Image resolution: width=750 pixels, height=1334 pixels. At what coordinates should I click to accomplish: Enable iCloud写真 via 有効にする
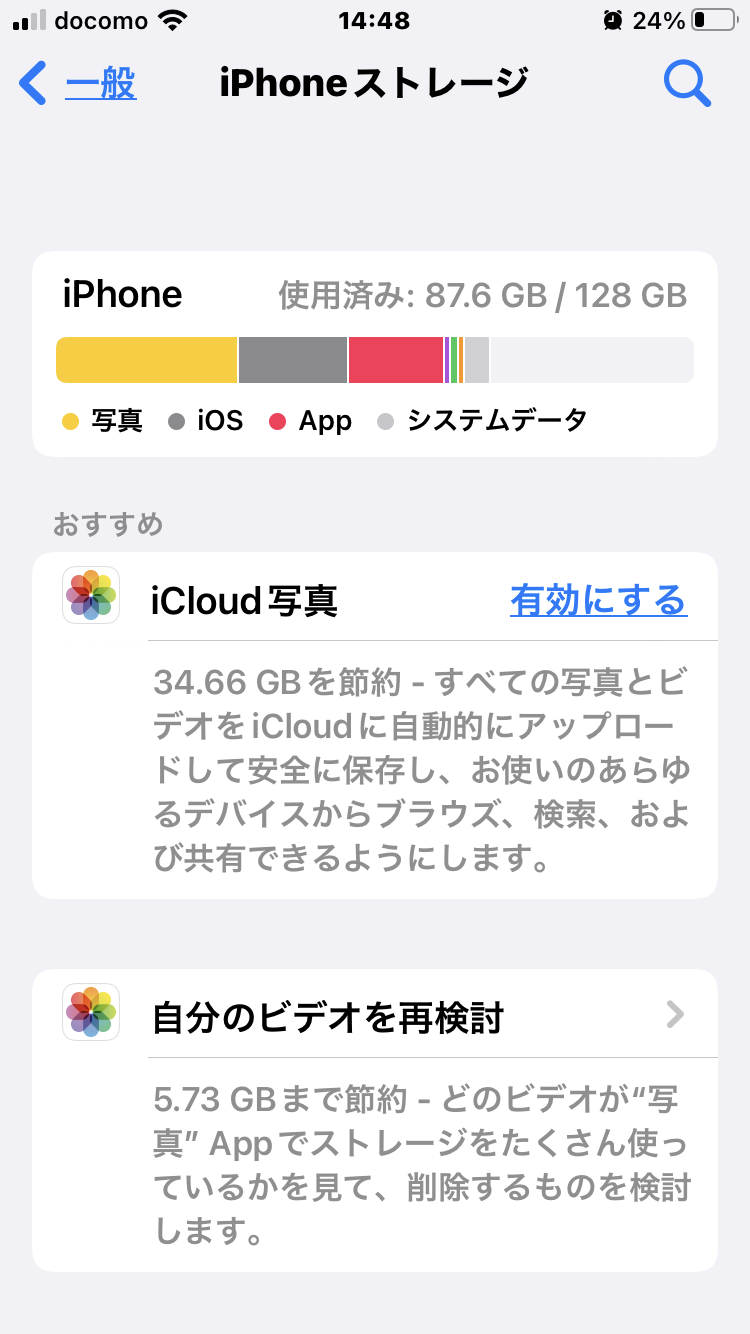[598, 600]
